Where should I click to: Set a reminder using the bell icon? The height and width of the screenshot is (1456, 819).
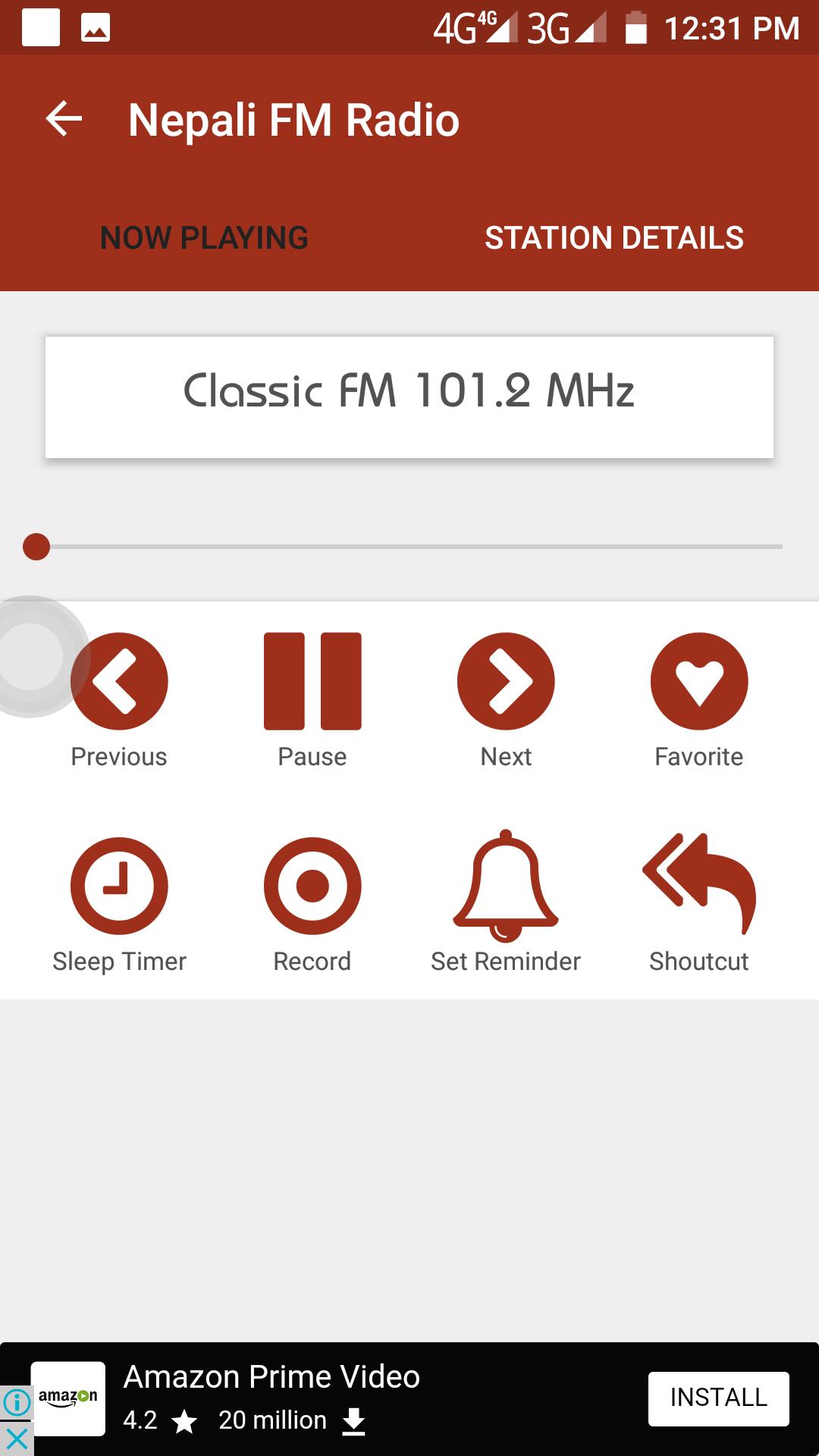505,885
